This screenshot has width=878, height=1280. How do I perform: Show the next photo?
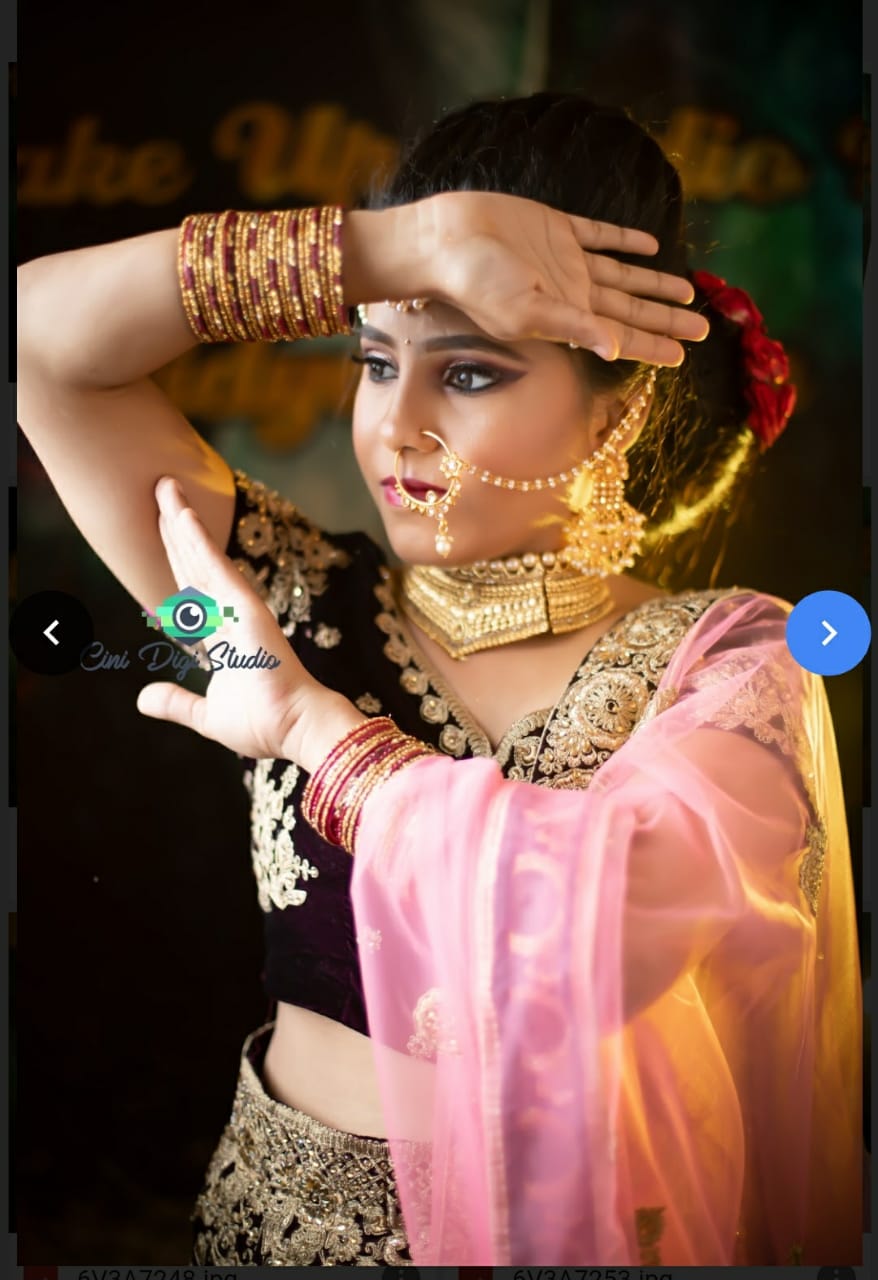[827, 632]
